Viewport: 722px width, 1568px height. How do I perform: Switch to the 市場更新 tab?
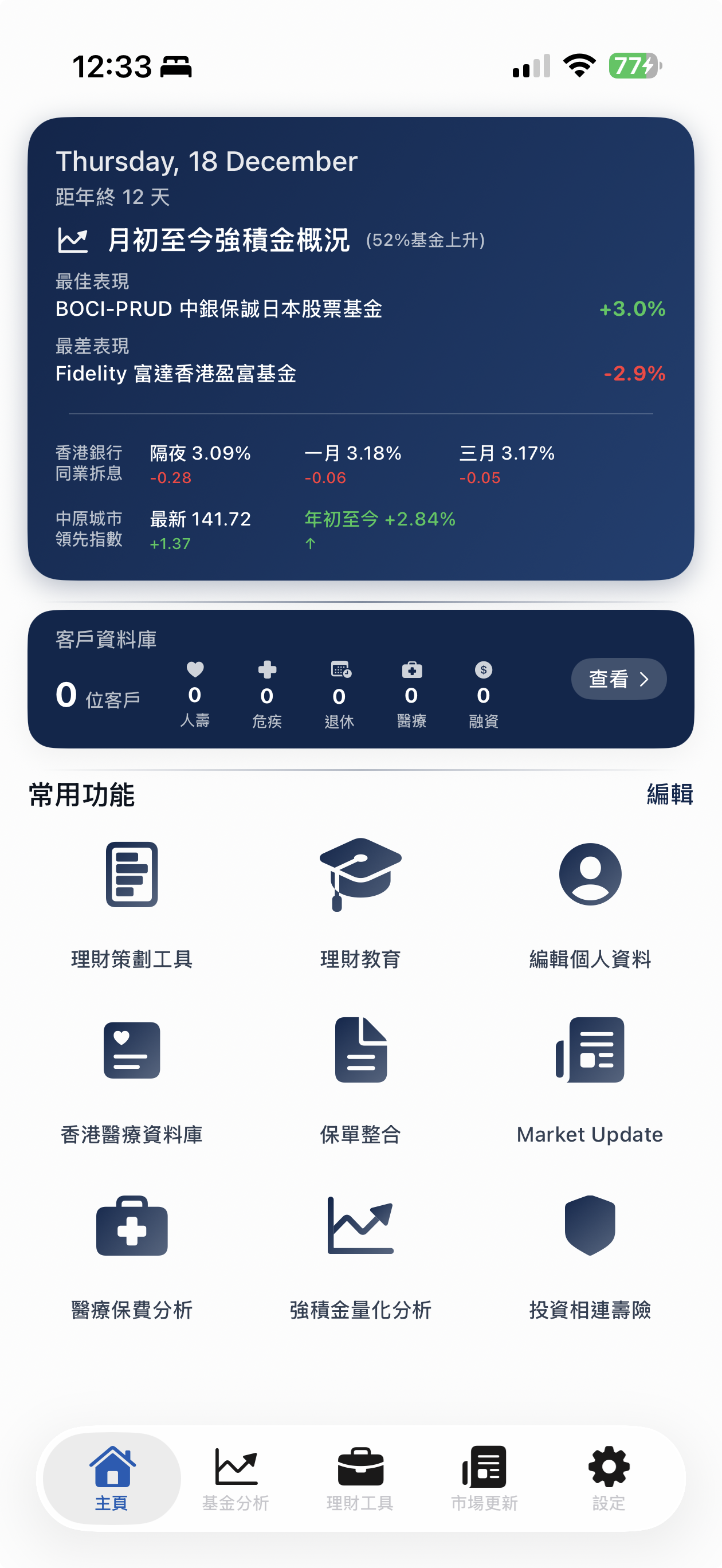[x=485, y=1479]
